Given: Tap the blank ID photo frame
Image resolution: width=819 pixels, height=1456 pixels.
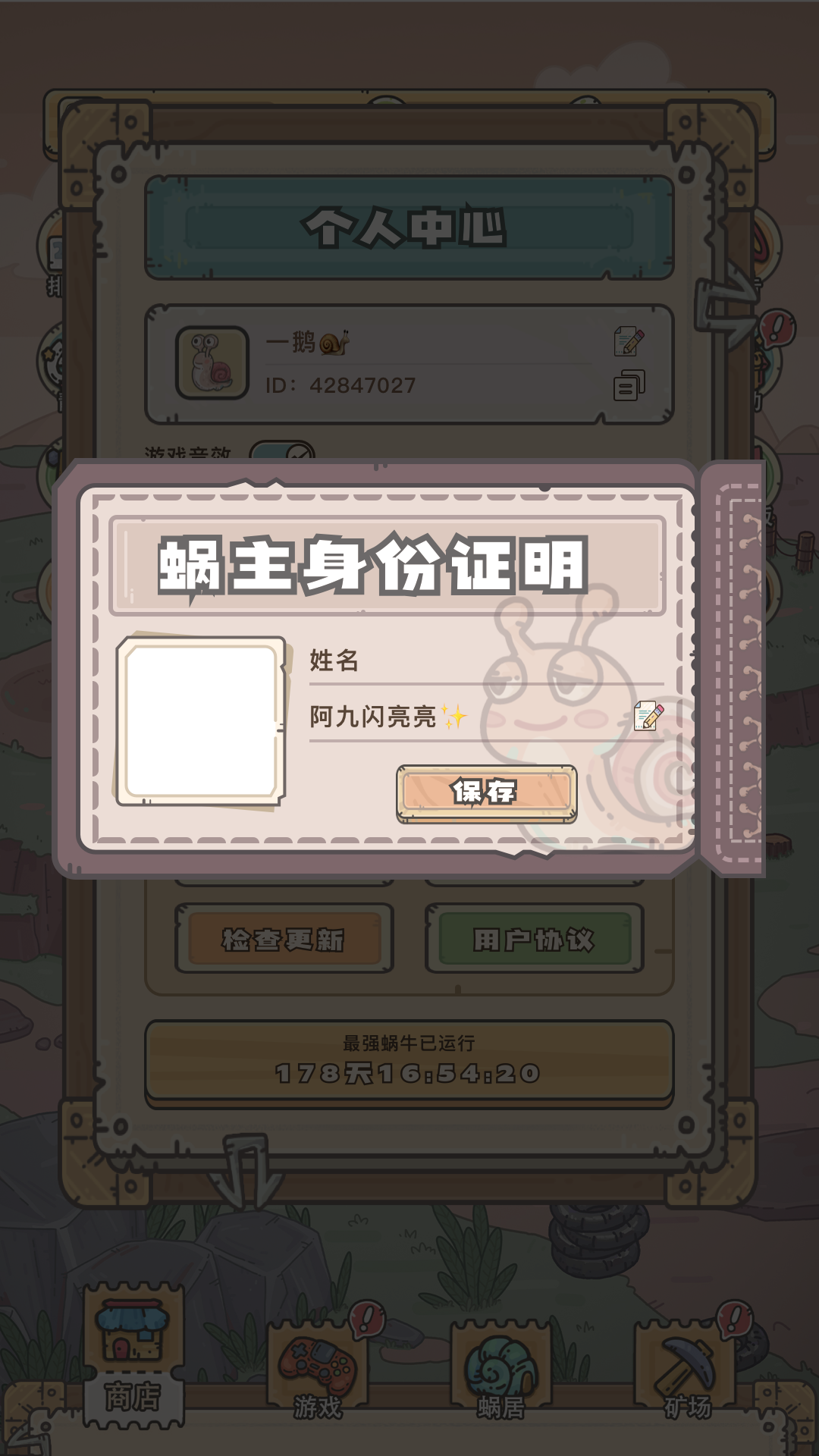Looking at the screenshot, I should (201, 721).
